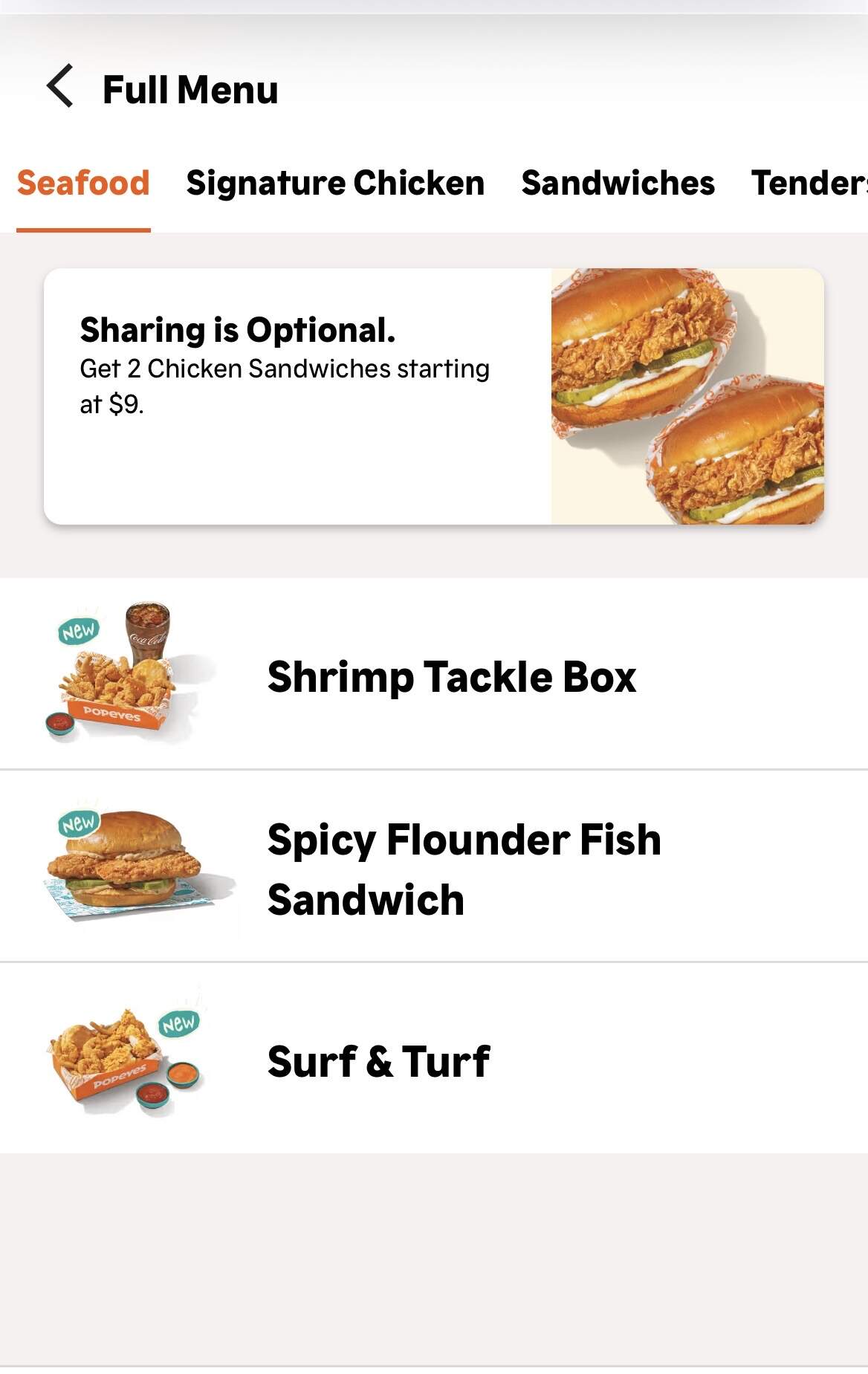Go back from Full Menu
The width and height of the screenshot is (868, 1374).
[x=60, y=86]
